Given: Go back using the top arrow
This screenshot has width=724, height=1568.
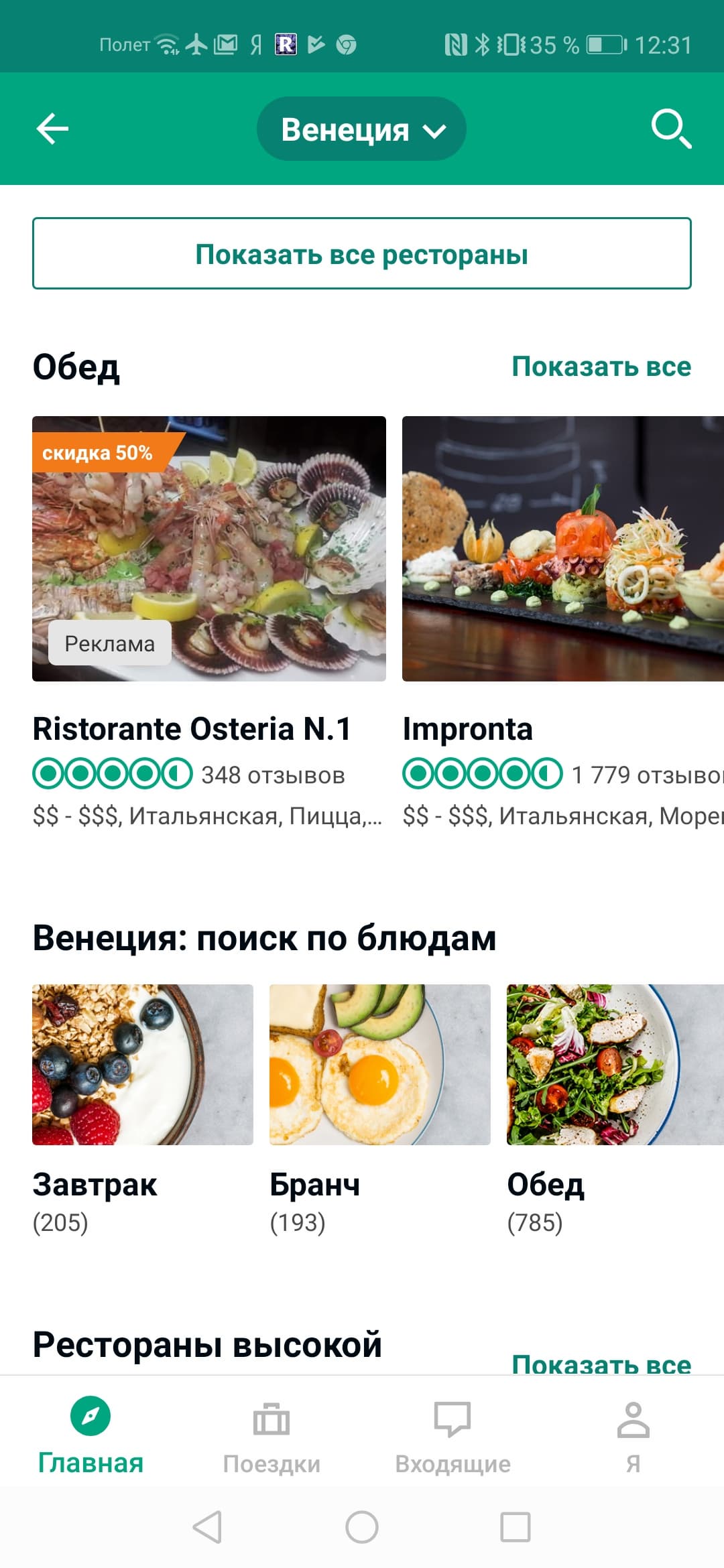Looking at the screenshot, I should pos(52,129).
